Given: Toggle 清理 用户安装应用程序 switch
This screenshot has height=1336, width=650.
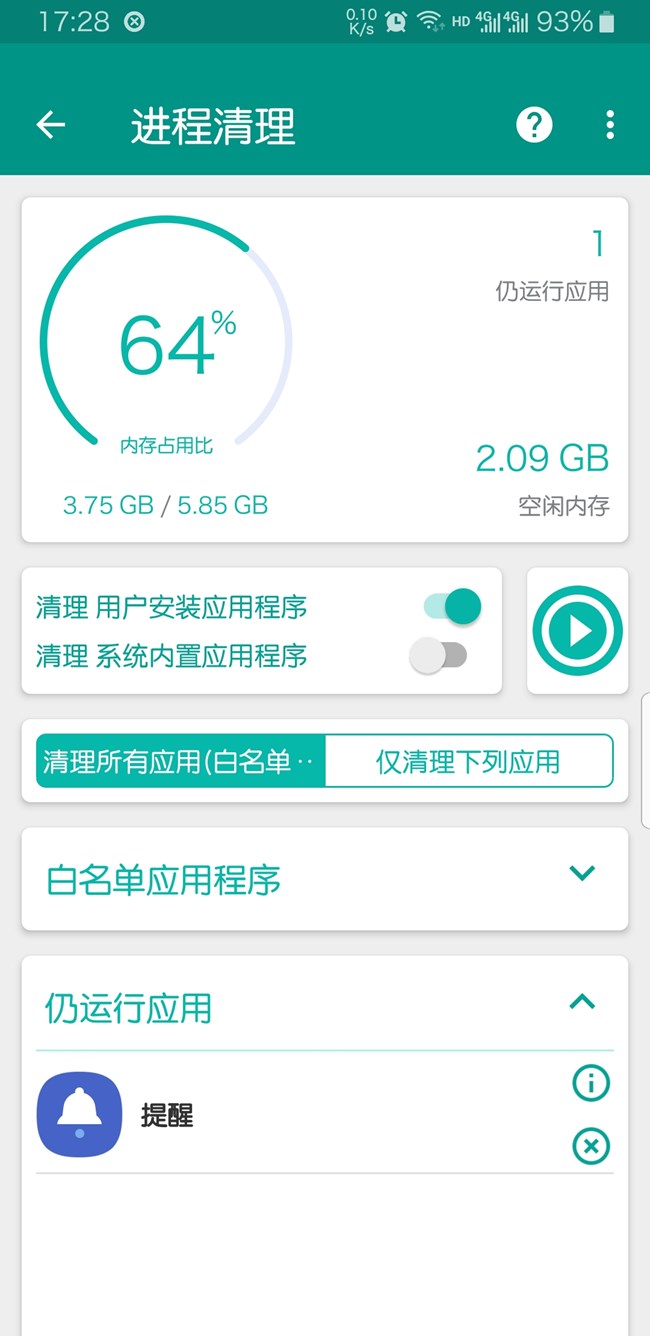Looking at the screenshot, I should pyautogui.click(x=452, y=606).
